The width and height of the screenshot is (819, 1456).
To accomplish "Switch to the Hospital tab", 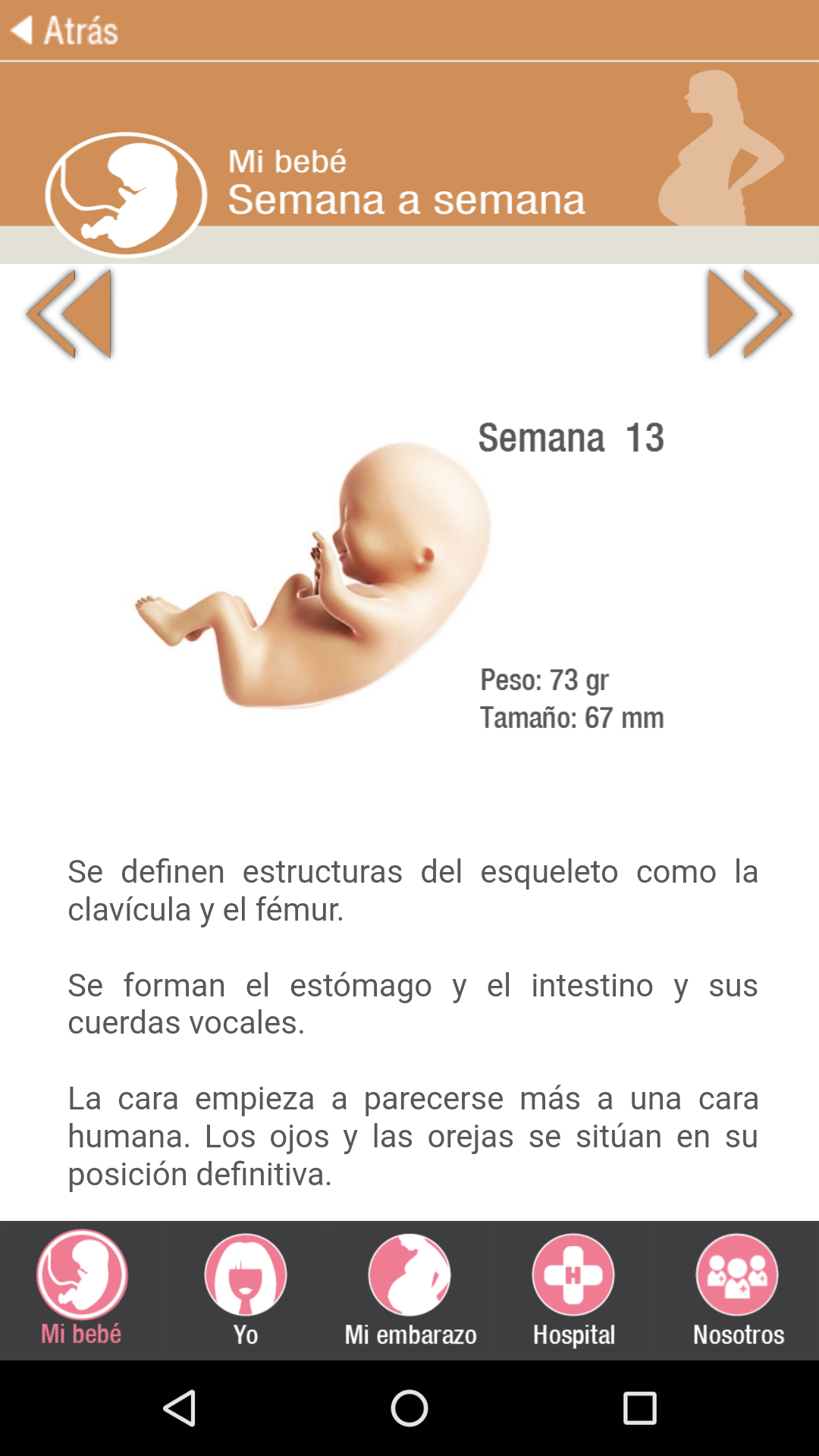I will 574,1289.
